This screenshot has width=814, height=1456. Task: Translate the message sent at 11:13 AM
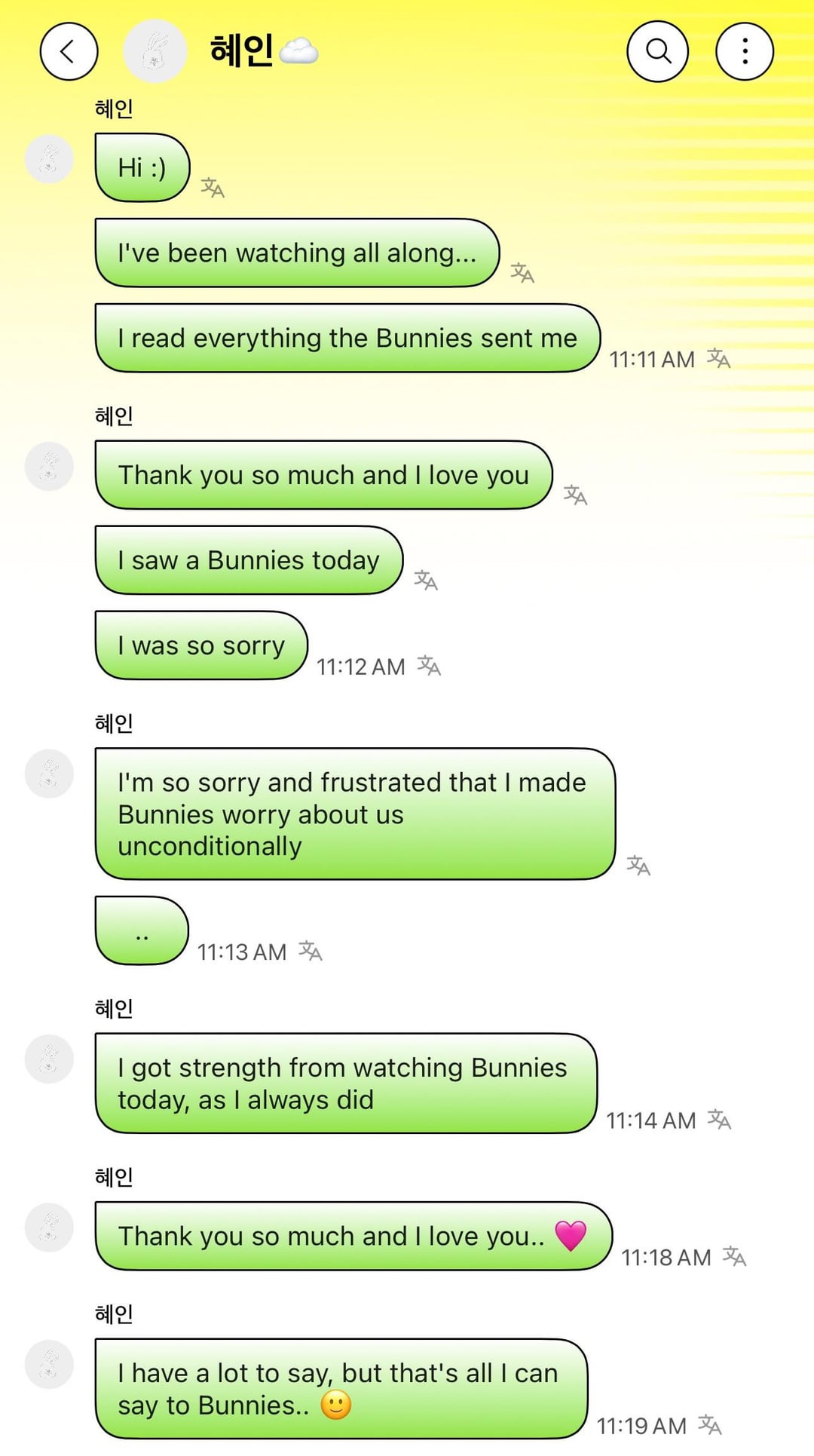(310, 950)
